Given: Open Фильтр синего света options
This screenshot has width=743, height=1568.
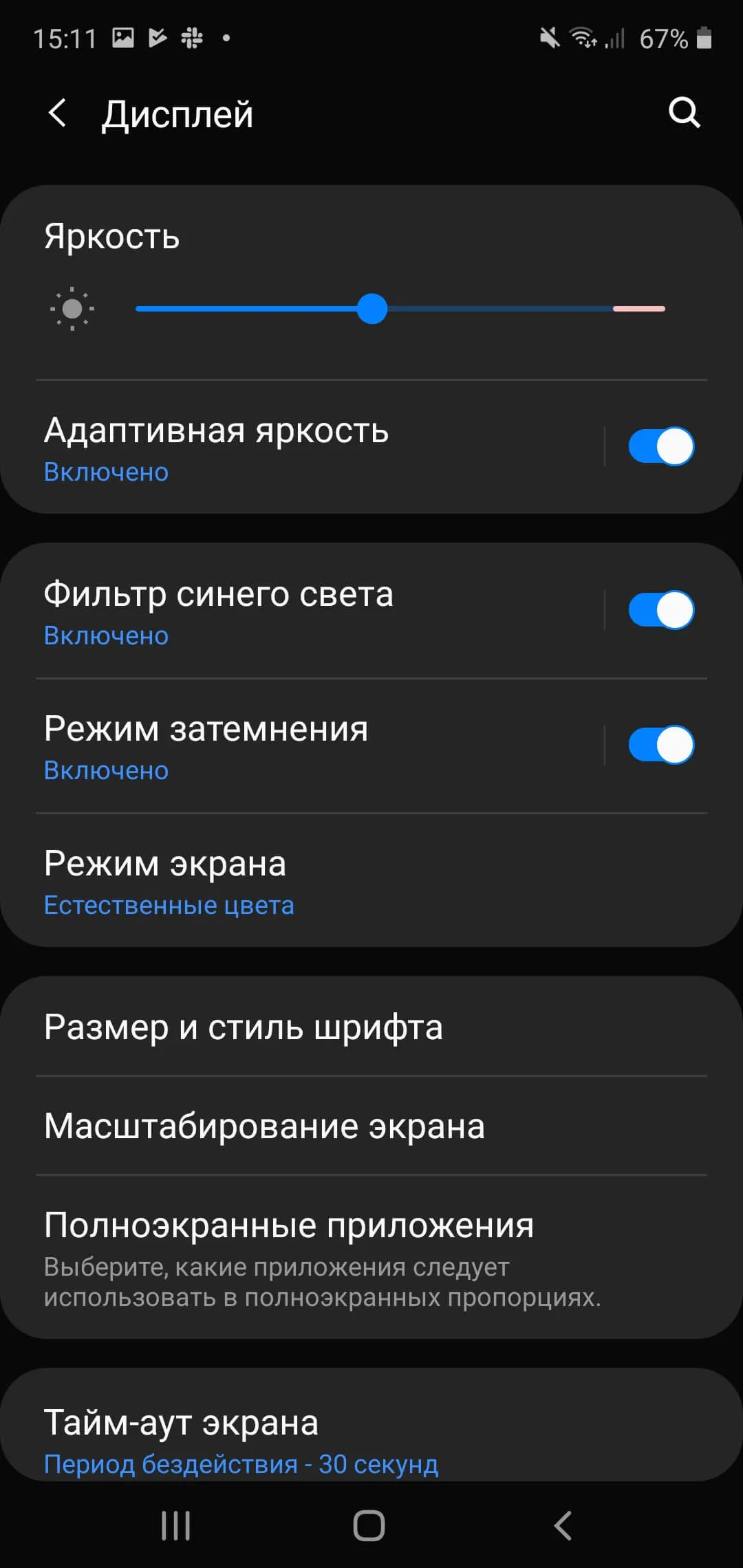Looking at the screenshot, I should pos(275,611).
